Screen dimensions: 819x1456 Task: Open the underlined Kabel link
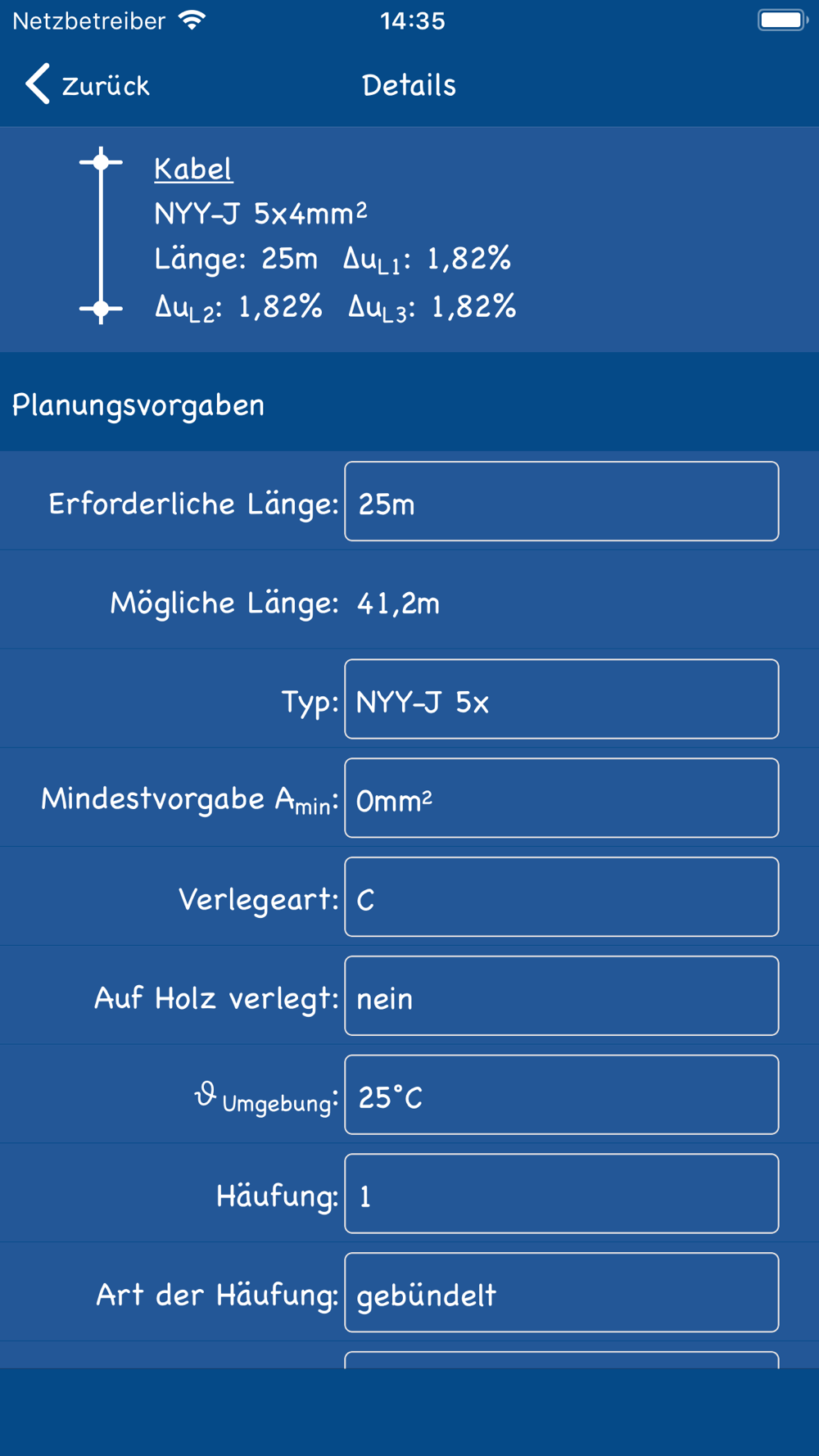[193, 169]
